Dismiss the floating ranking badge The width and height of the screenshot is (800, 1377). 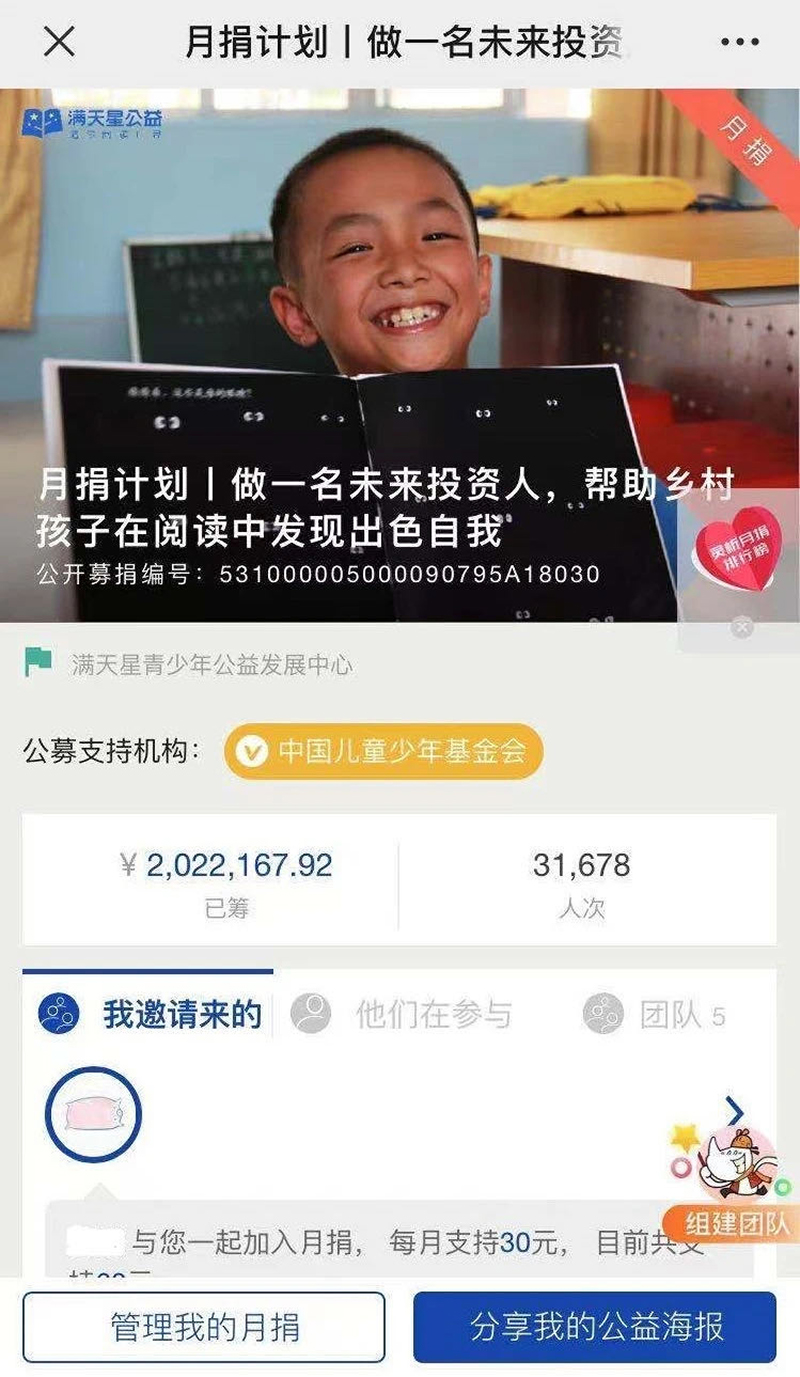(x=741, y=628)
